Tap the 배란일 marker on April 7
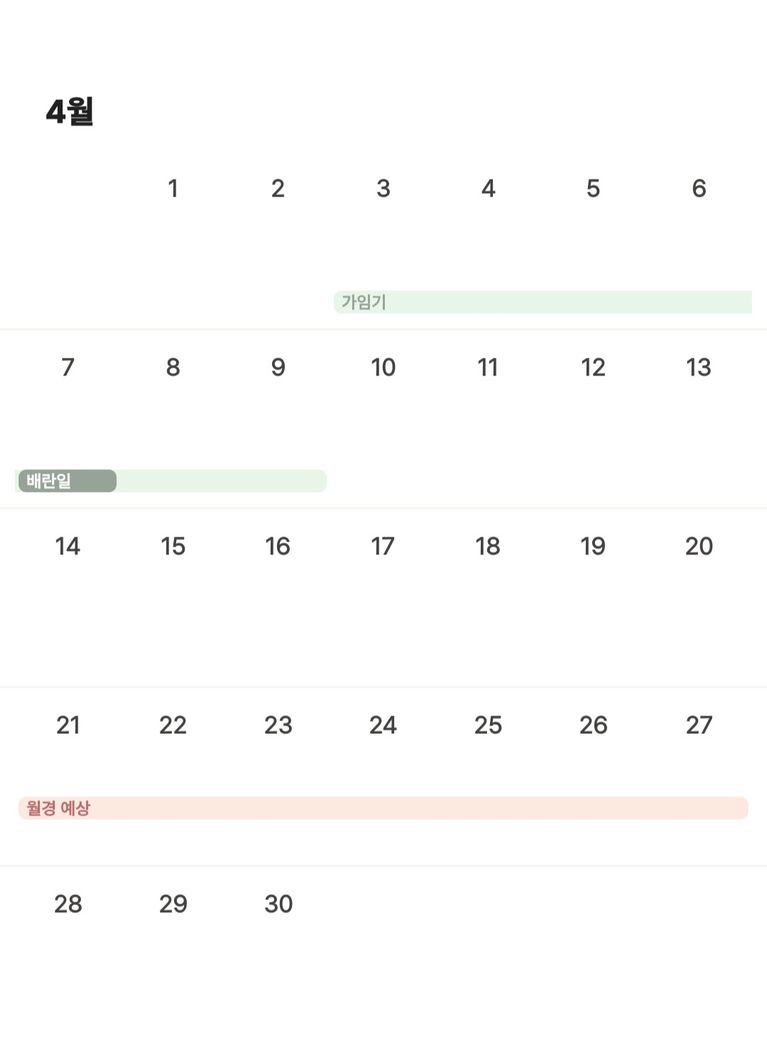This screenshot has height=1040, width=767. click(67, 481)
